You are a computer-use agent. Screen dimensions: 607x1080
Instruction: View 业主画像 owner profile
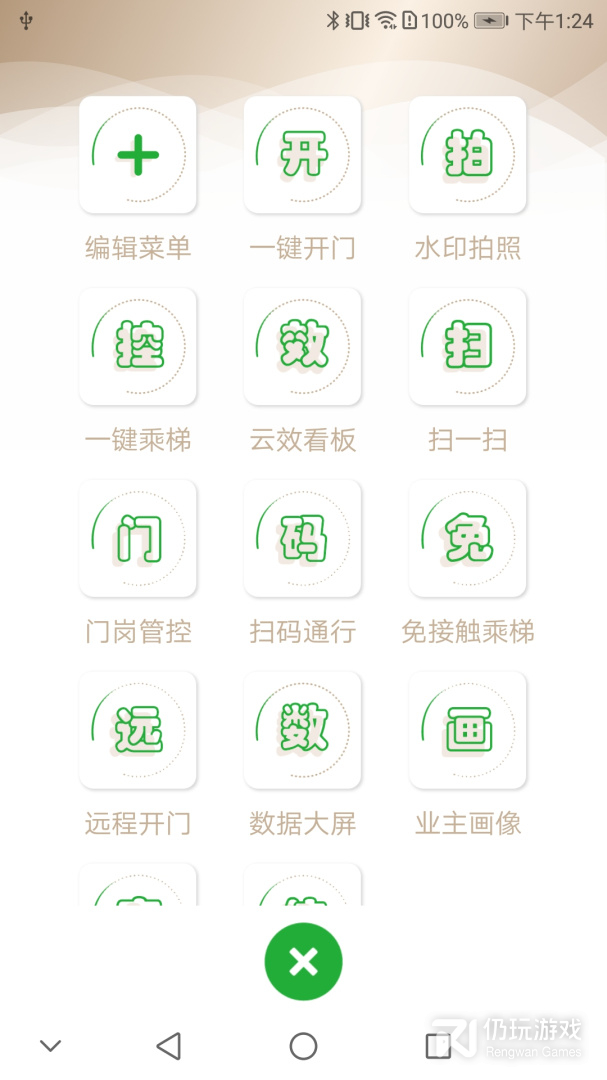tap(468, 731)
